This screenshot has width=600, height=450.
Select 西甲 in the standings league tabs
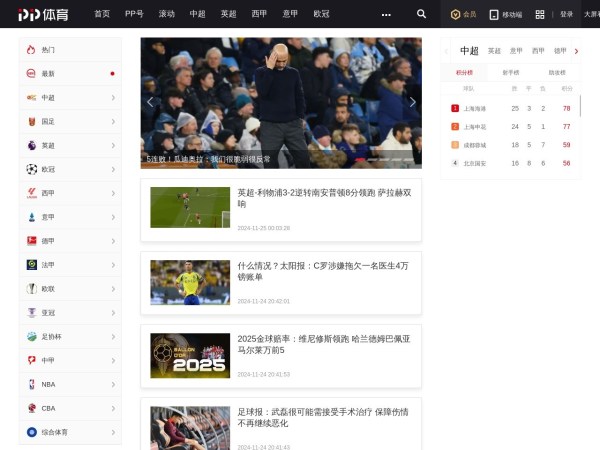tap(538, 50)
